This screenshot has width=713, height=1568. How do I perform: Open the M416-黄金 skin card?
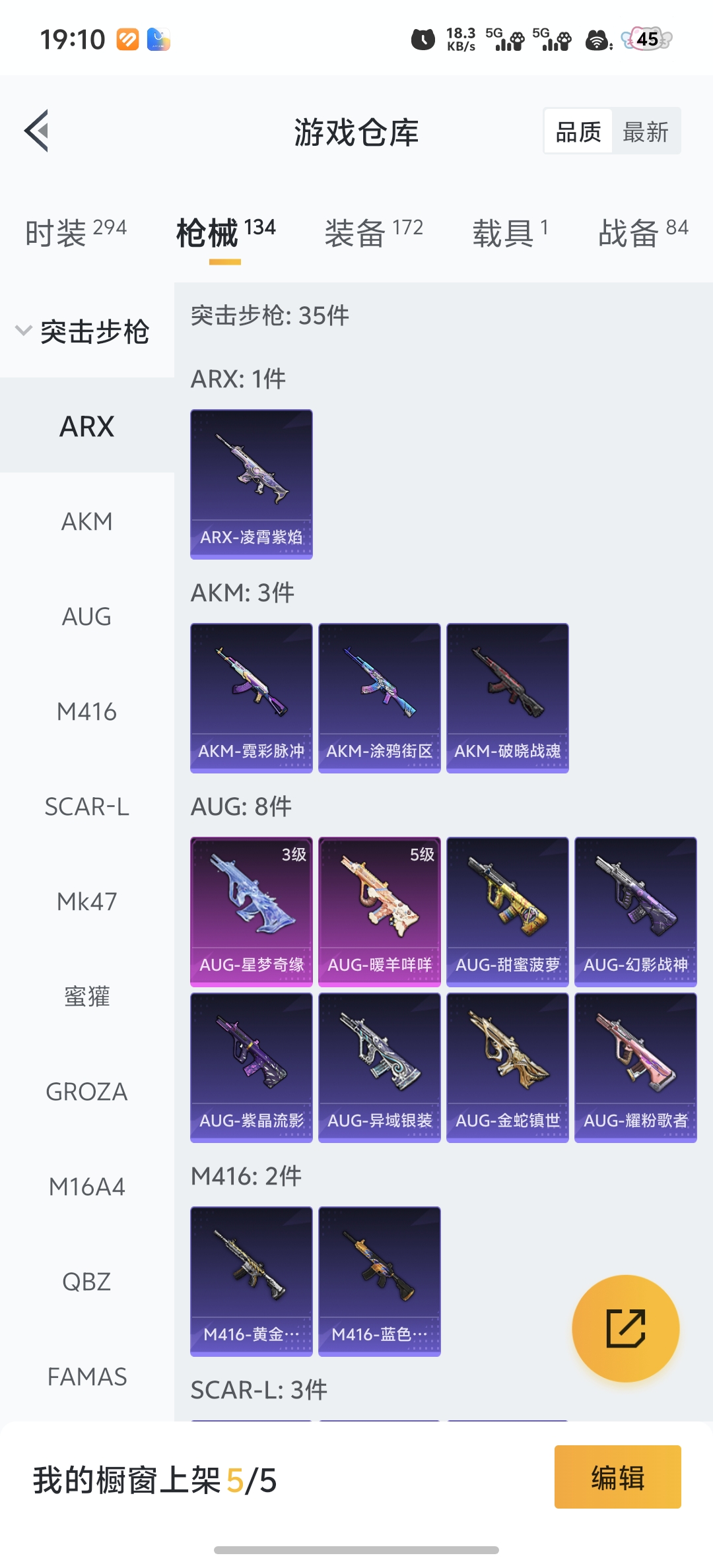[x=251, y=1281]
